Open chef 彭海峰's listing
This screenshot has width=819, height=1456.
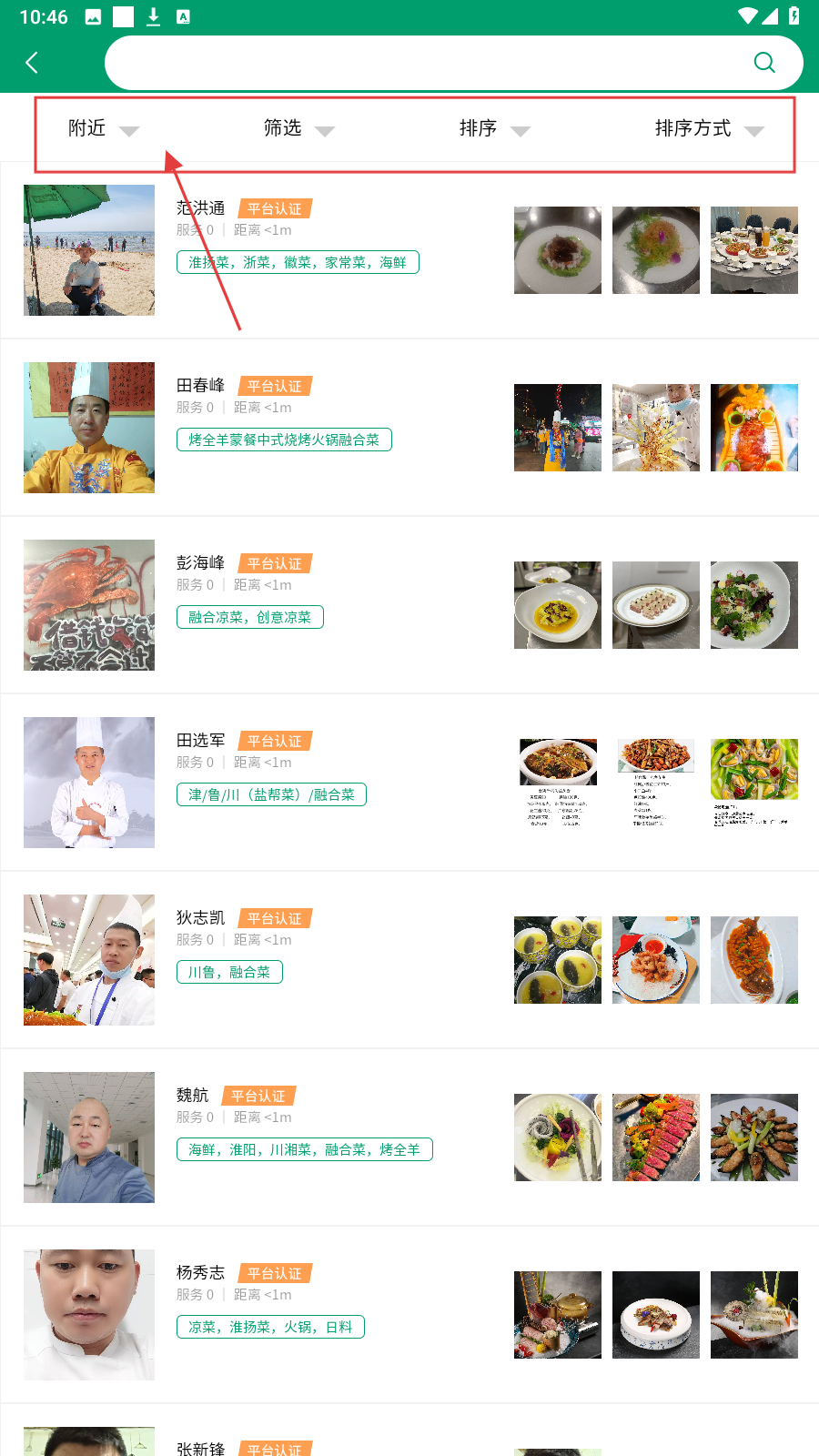pyautogui.click(x=201, y=563)
